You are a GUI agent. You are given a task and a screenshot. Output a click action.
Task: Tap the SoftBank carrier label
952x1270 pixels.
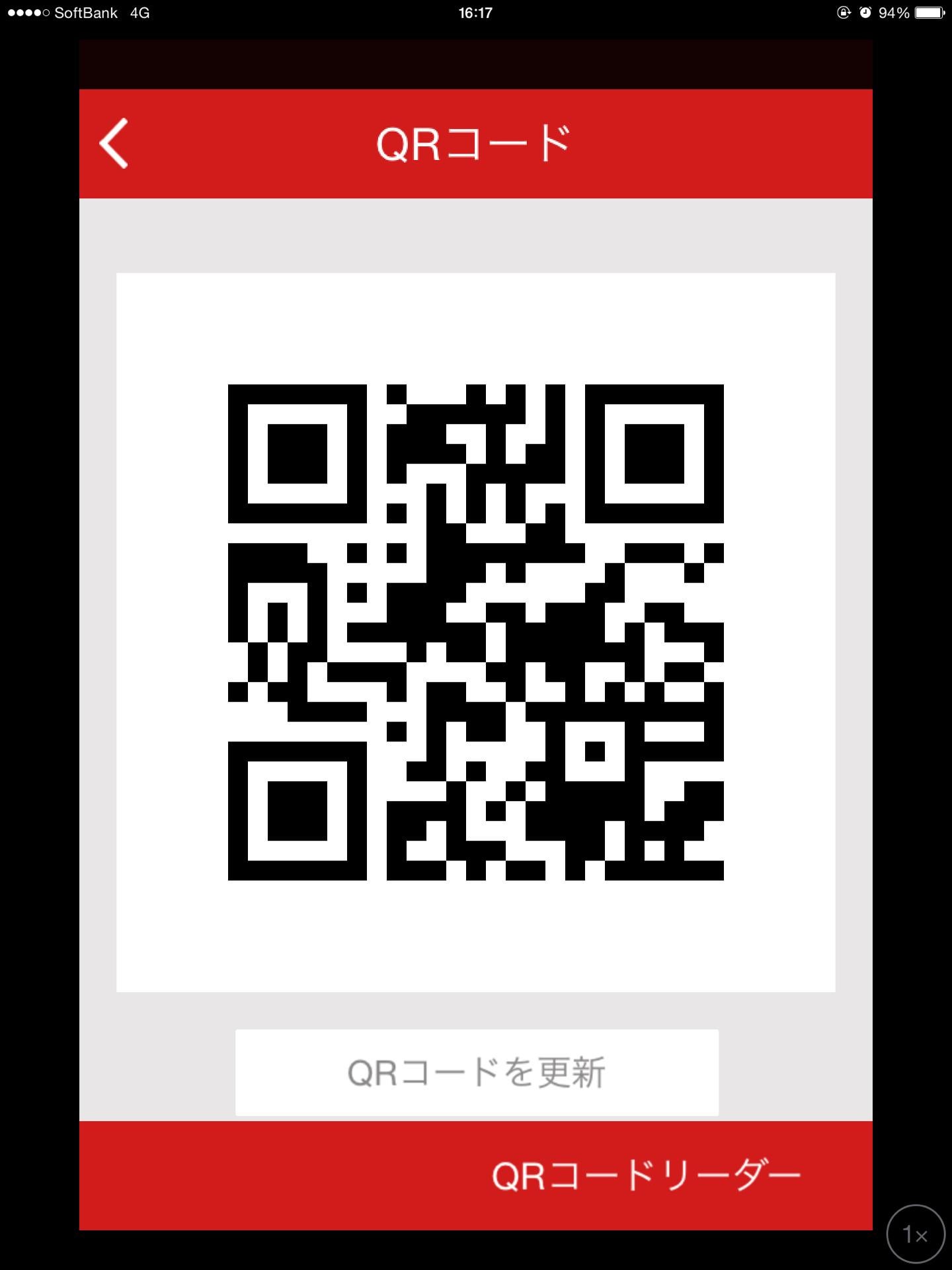(88, 11)
